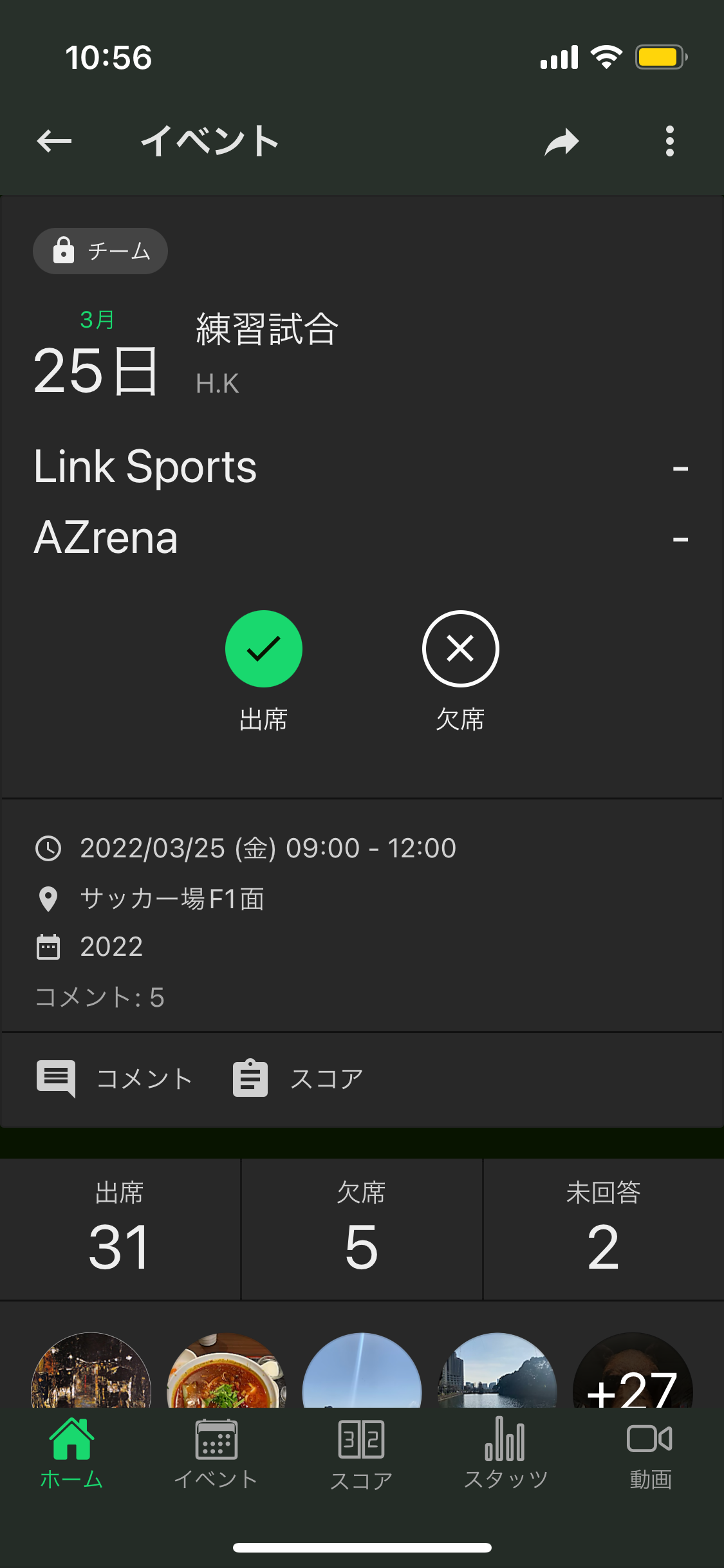The image size is (724, 1568).
Task: View the 出席 31 attendees list
Action: coord(120,1228)
